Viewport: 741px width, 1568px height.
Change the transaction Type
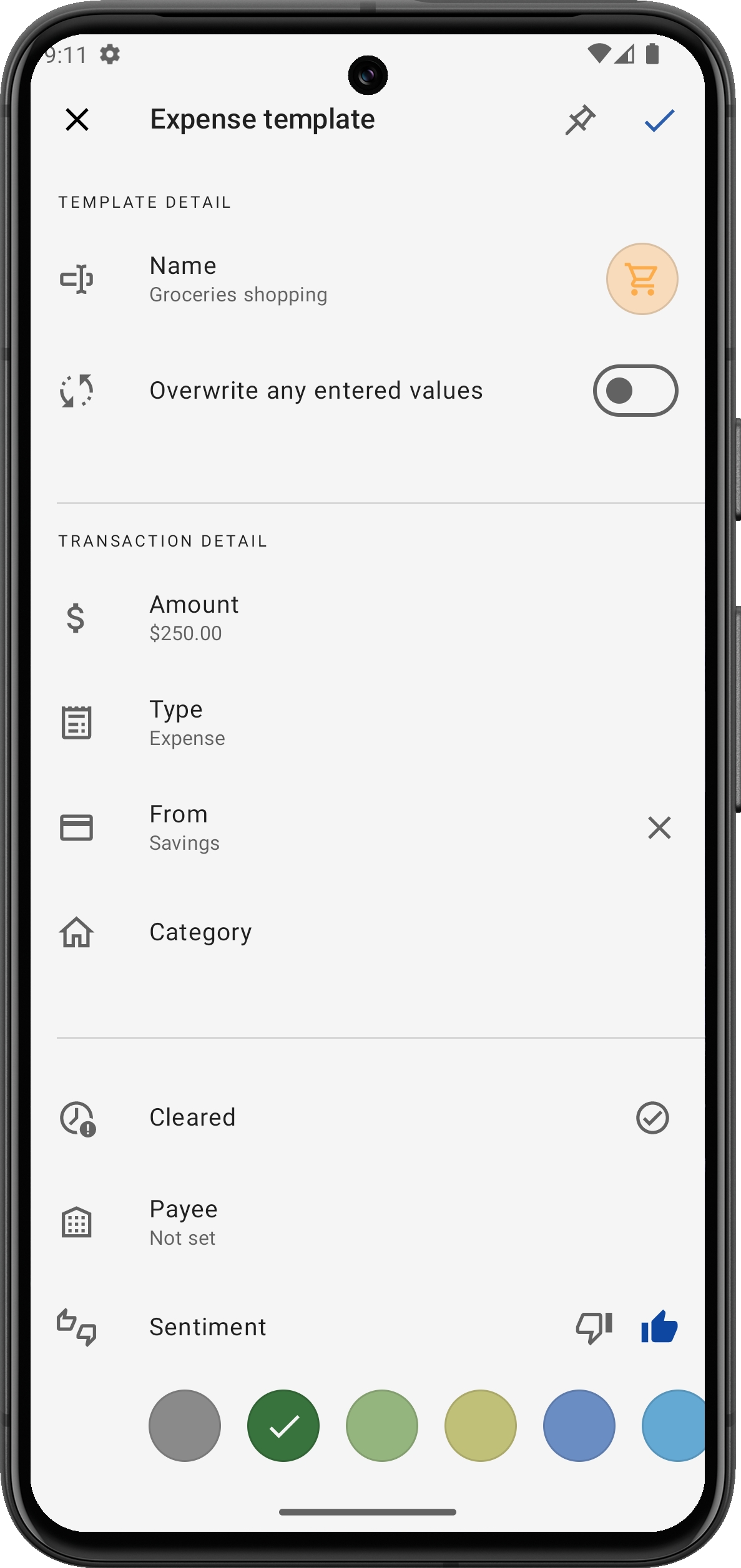(x=187, y=723)
